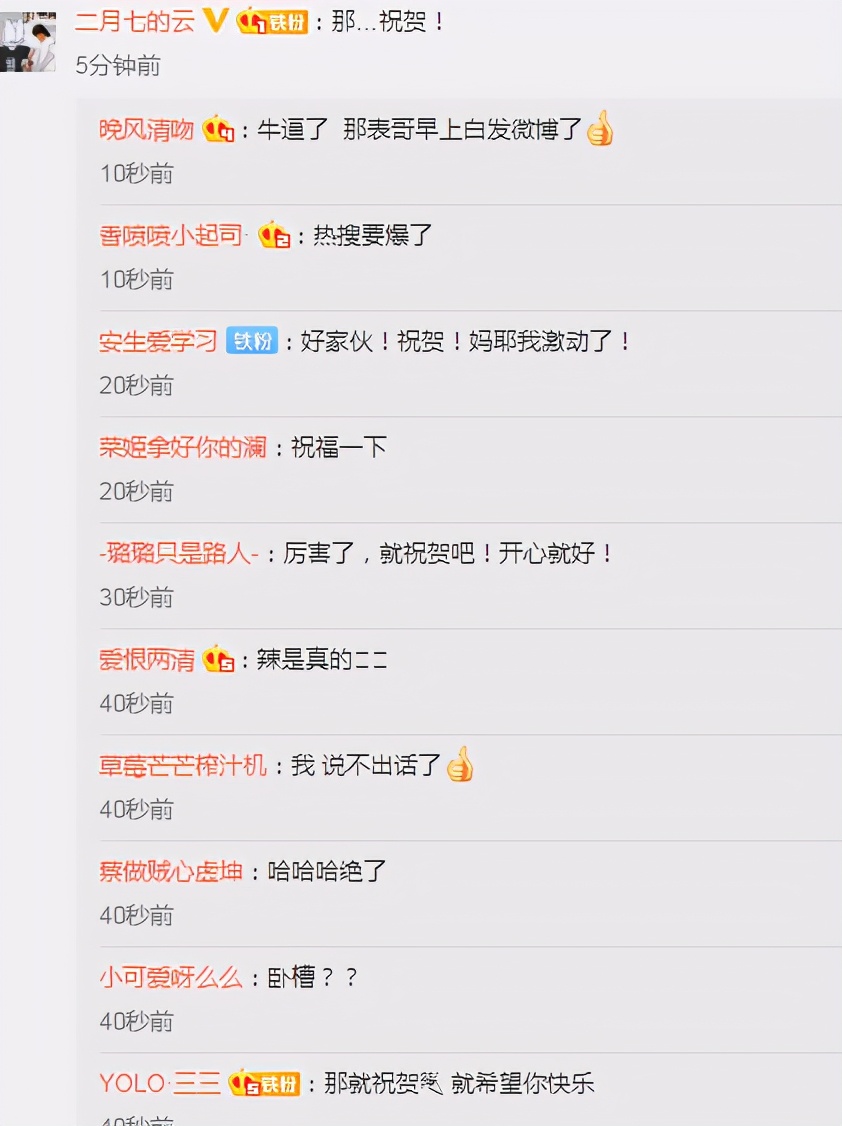
Task: Click the blue 铁粉 badge beside 安生爱学习
Action: click(252, 341)
